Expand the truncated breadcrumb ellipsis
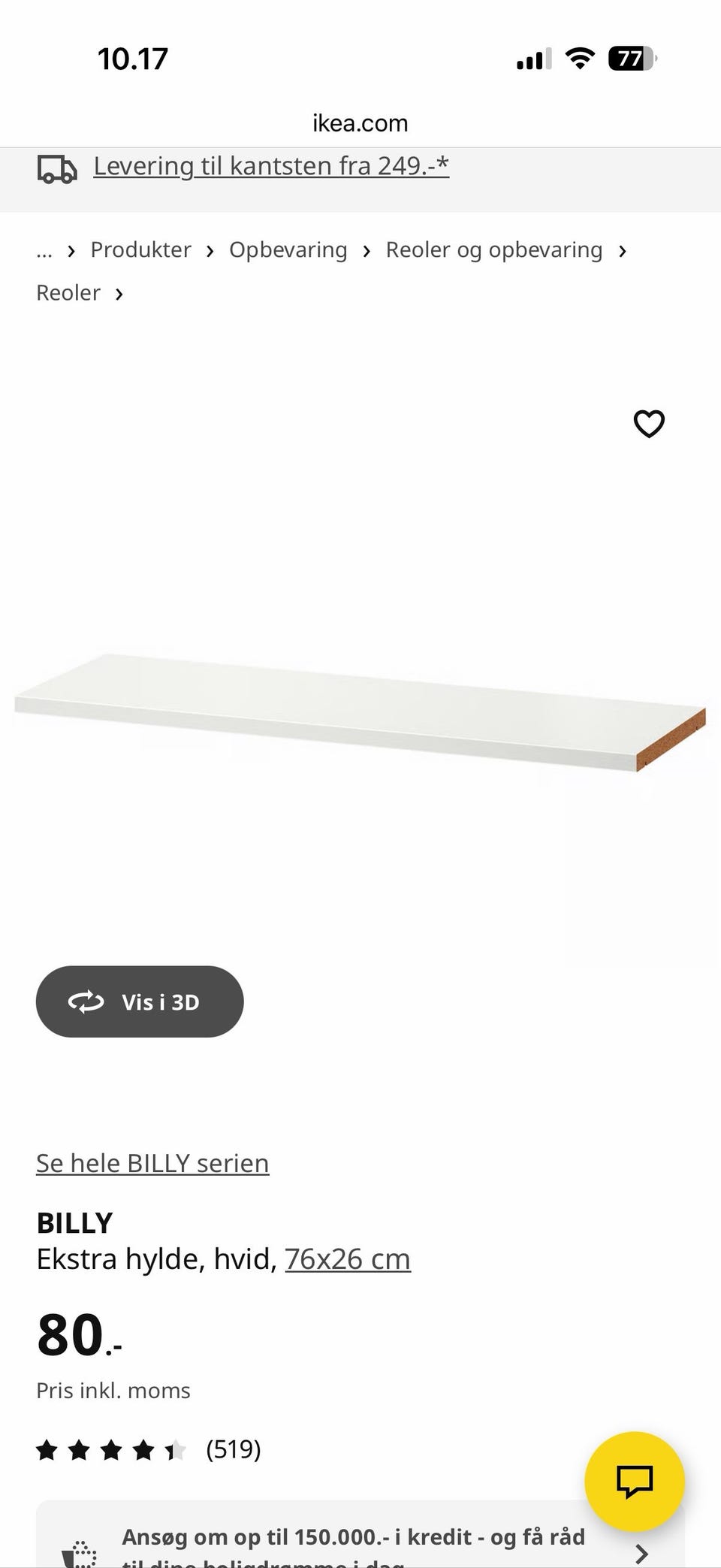Viewport: 721px width, 1568px height. [44, 250]
